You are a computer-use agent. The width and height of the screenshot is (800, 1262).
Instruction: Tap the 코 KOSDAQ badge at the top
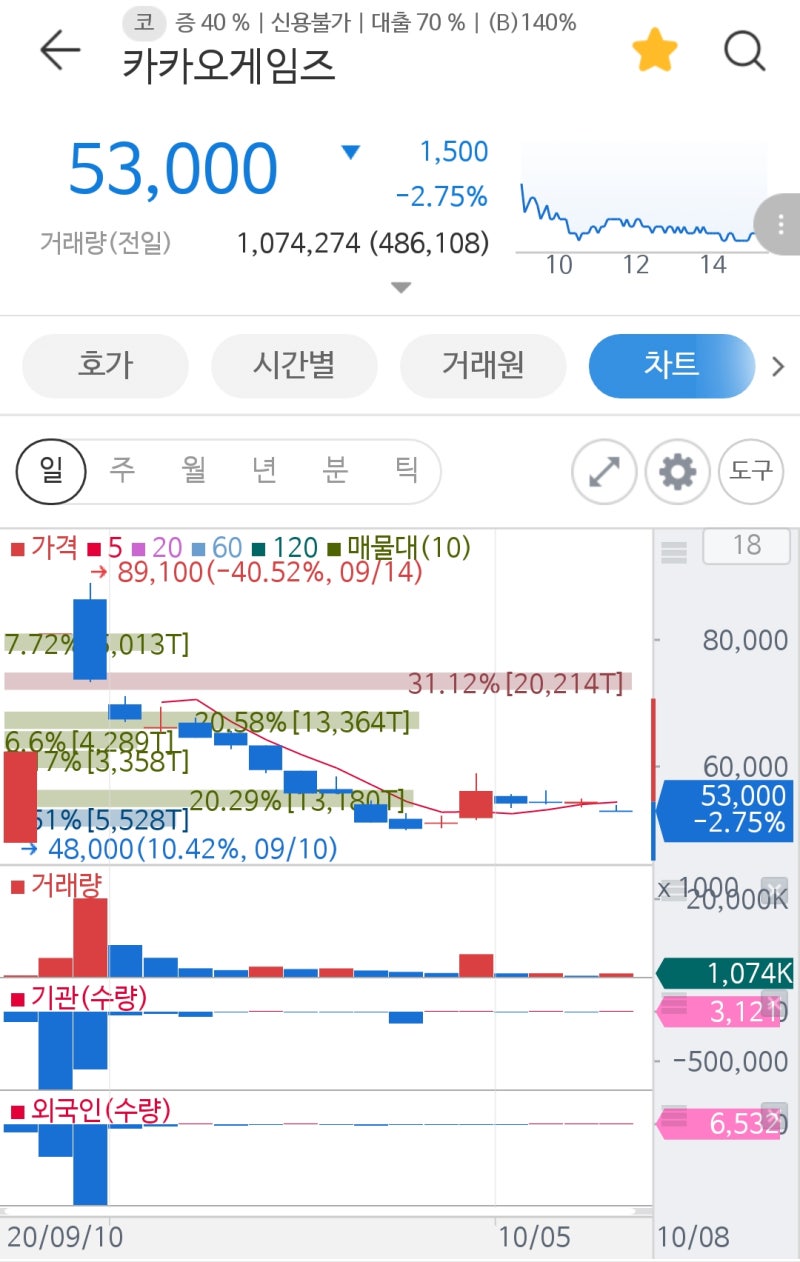pos(142,21)
